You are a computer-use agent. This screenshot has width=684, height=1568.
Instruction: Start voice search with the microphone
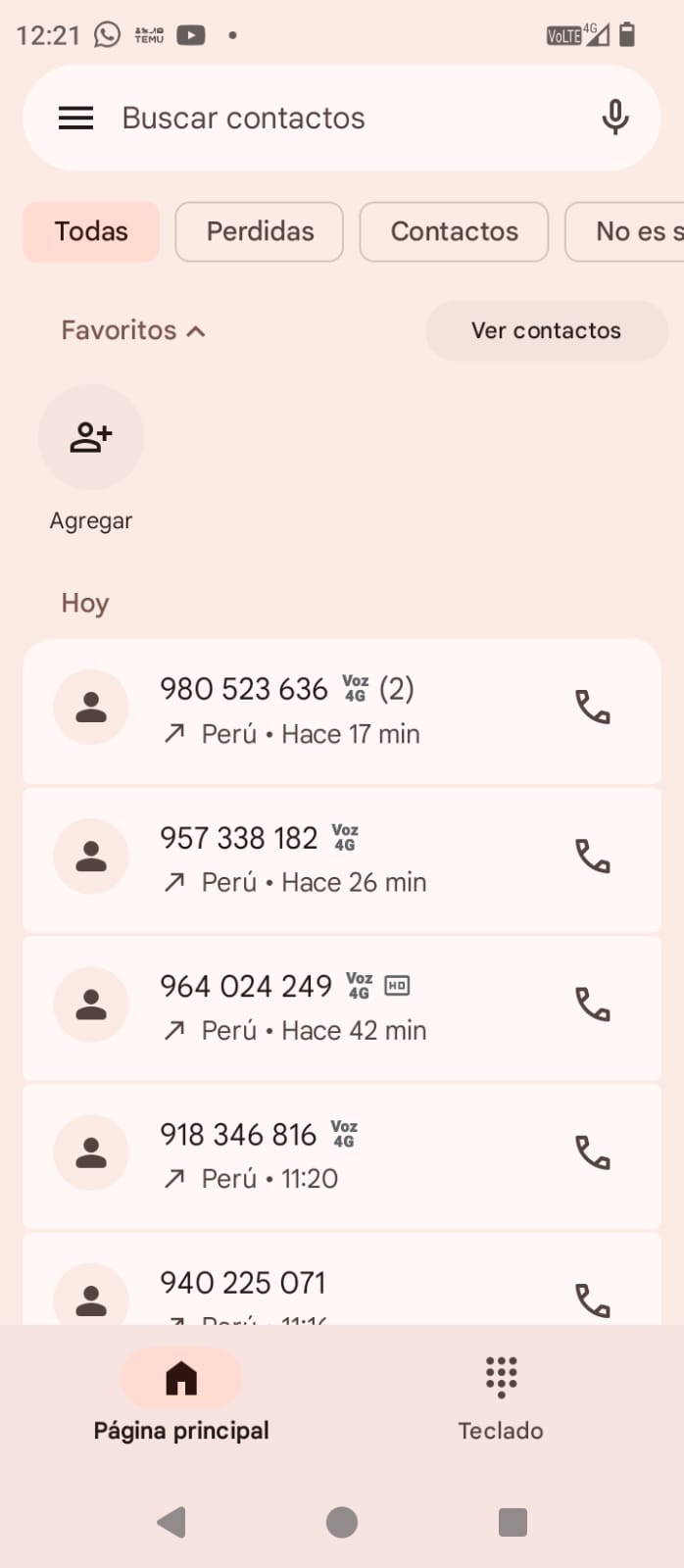614,118
